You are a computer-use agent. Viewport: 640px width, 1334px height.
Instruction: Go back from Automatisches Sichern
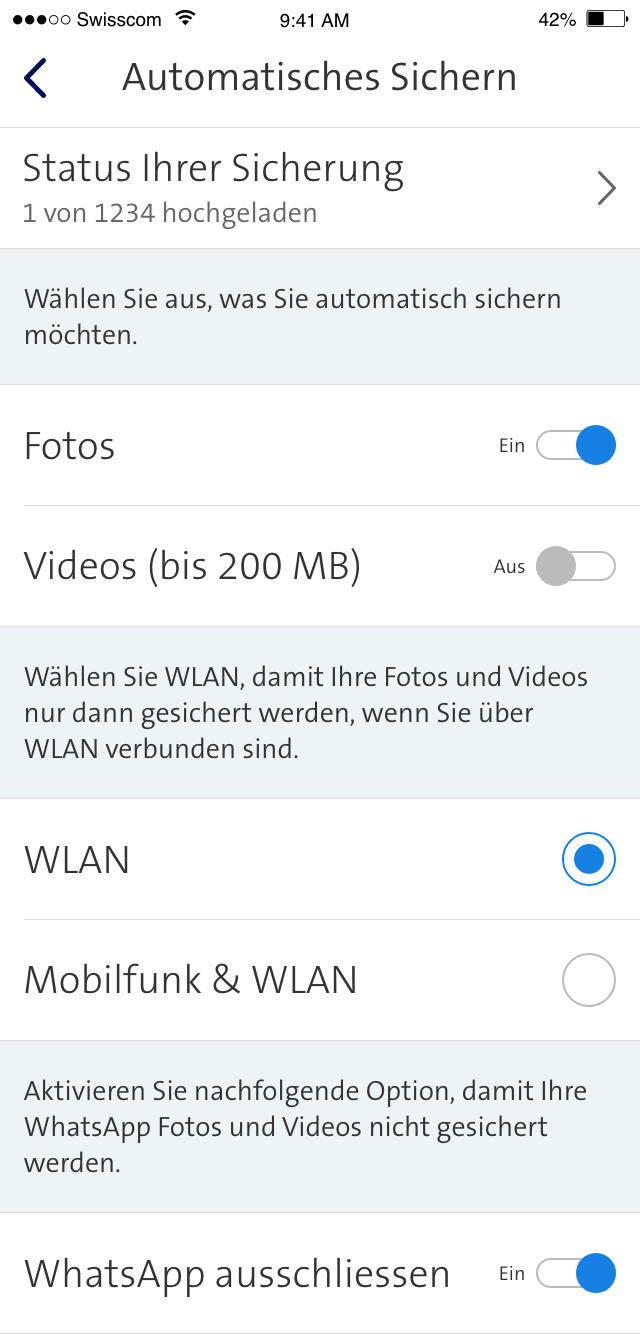tap(36, 78)
